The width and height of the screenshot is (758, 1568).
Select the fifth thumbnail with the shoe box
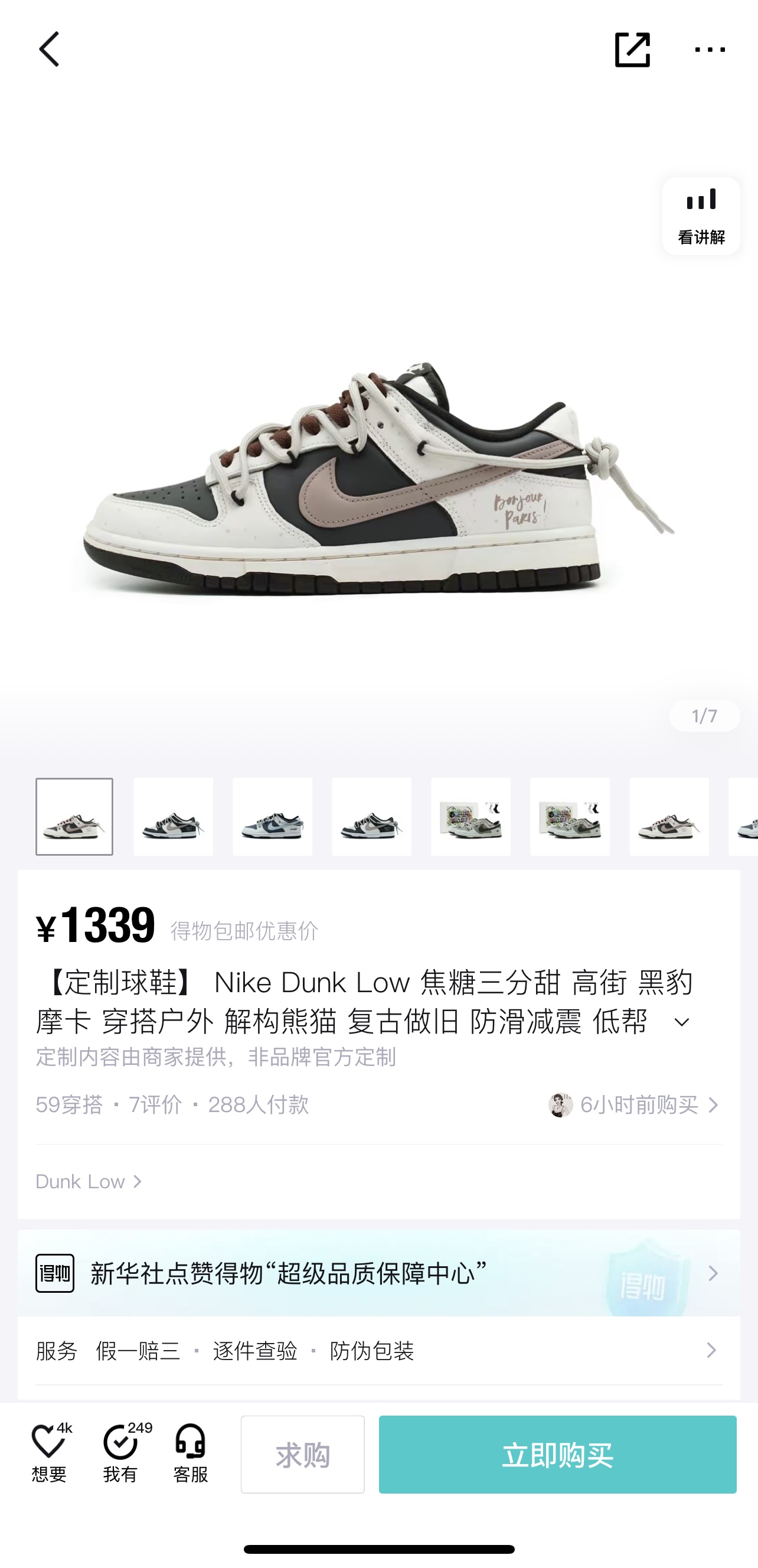(471, 816)
